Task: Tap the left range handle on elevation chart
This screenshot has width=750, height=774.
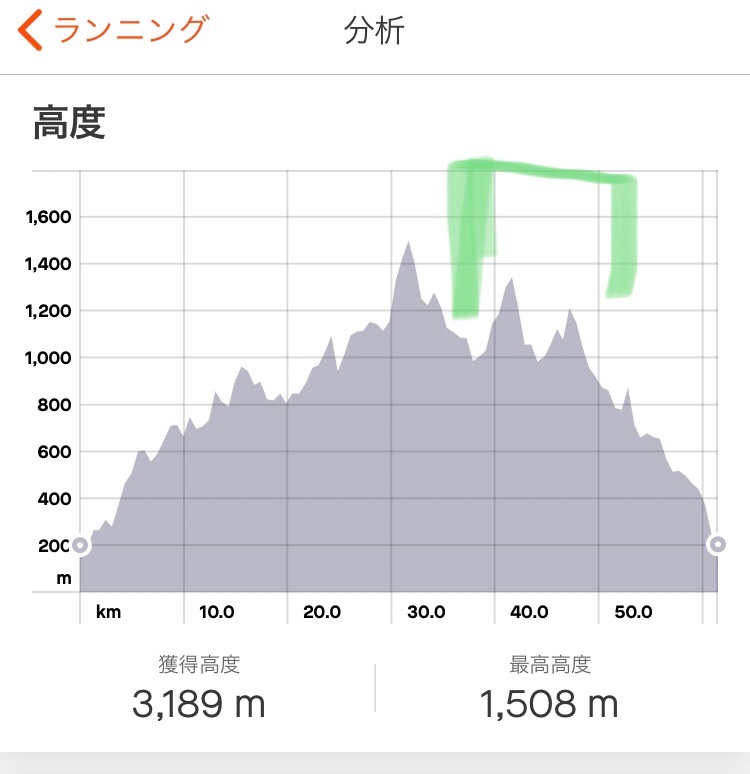Action: tap(80, 545)
